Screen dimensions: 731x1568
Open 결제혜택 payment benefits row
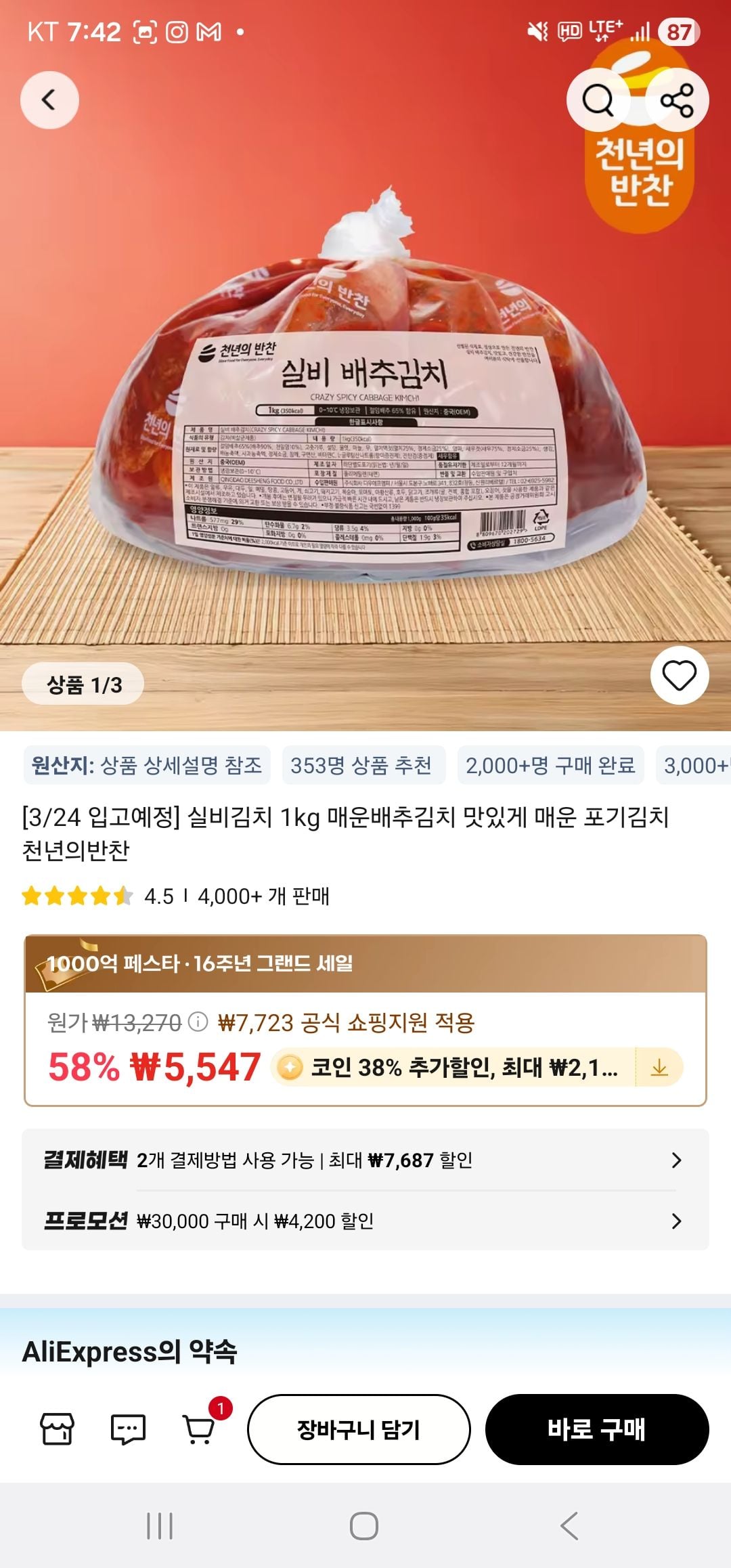click(x=365, y=1160)
